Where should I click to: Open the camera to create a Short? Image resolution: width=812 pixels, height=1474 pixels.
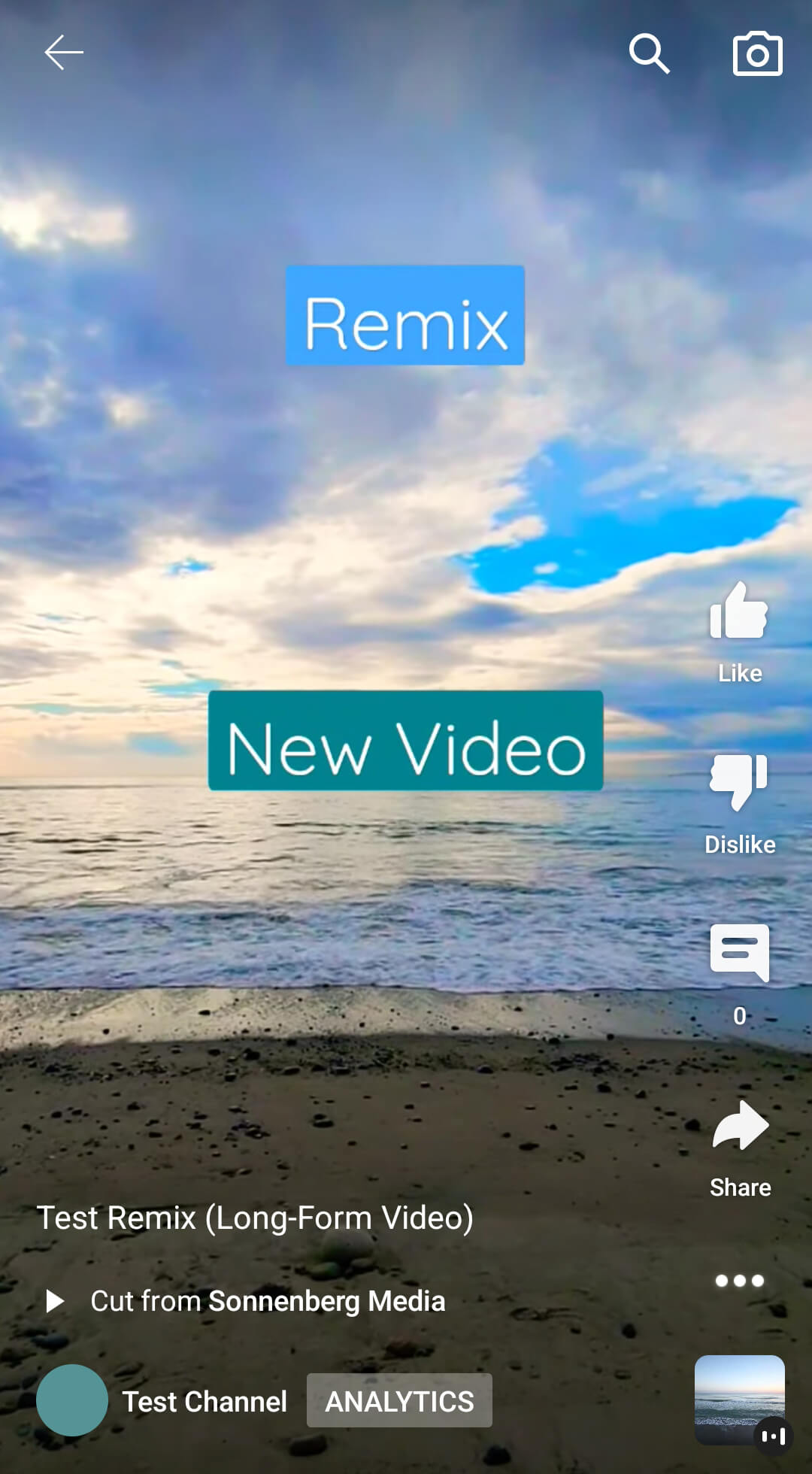point(757,54)
